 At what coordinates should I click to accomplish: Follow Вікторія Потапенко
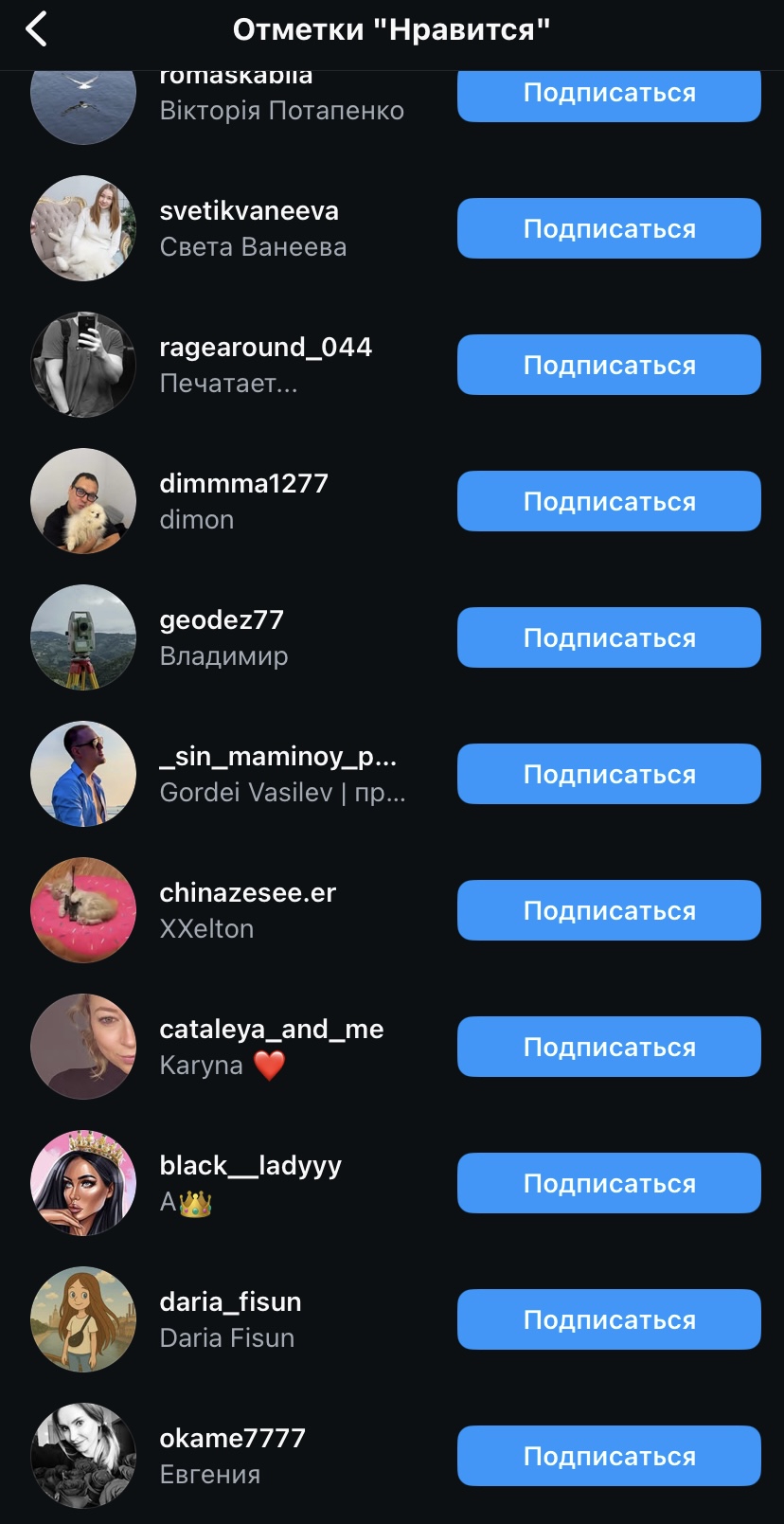pos(609,95)
